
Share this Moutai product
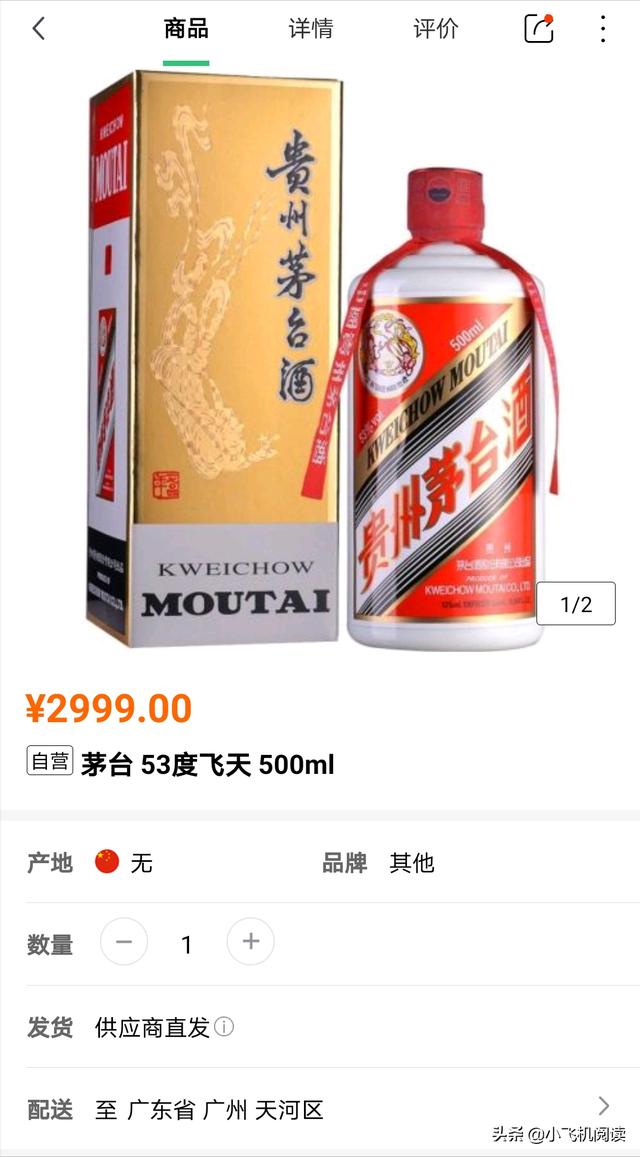[x=539, y=29]
